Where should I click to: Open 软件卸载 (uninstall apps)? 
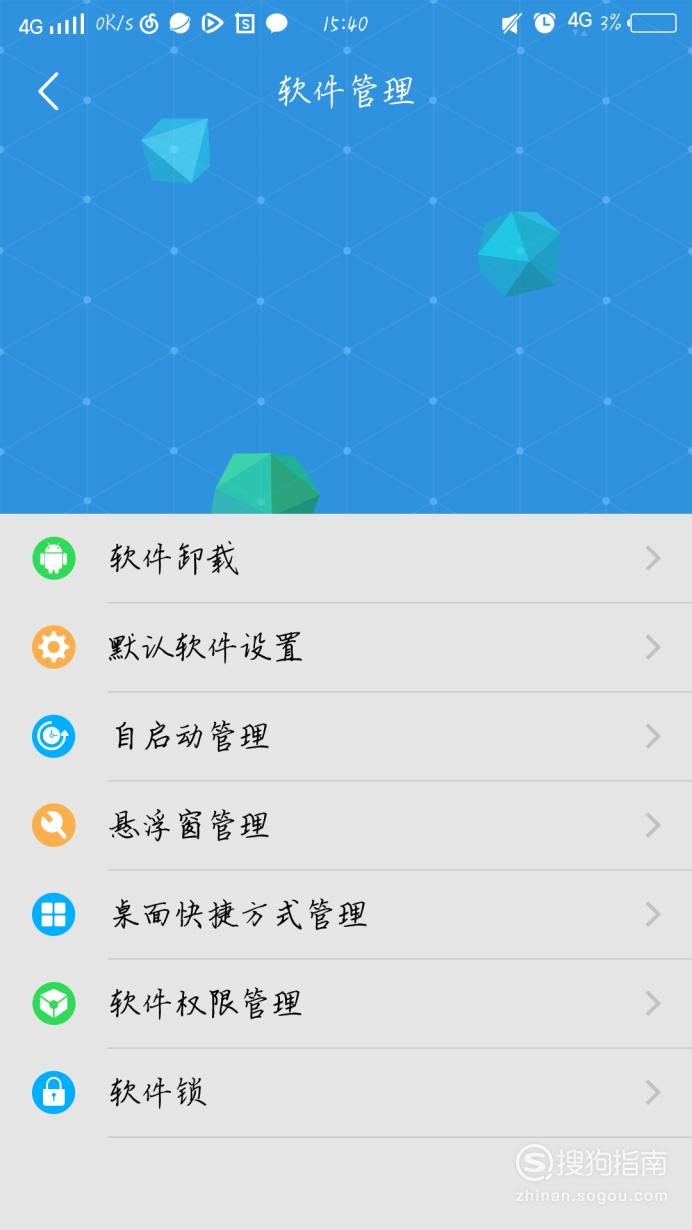coord(346,558)
